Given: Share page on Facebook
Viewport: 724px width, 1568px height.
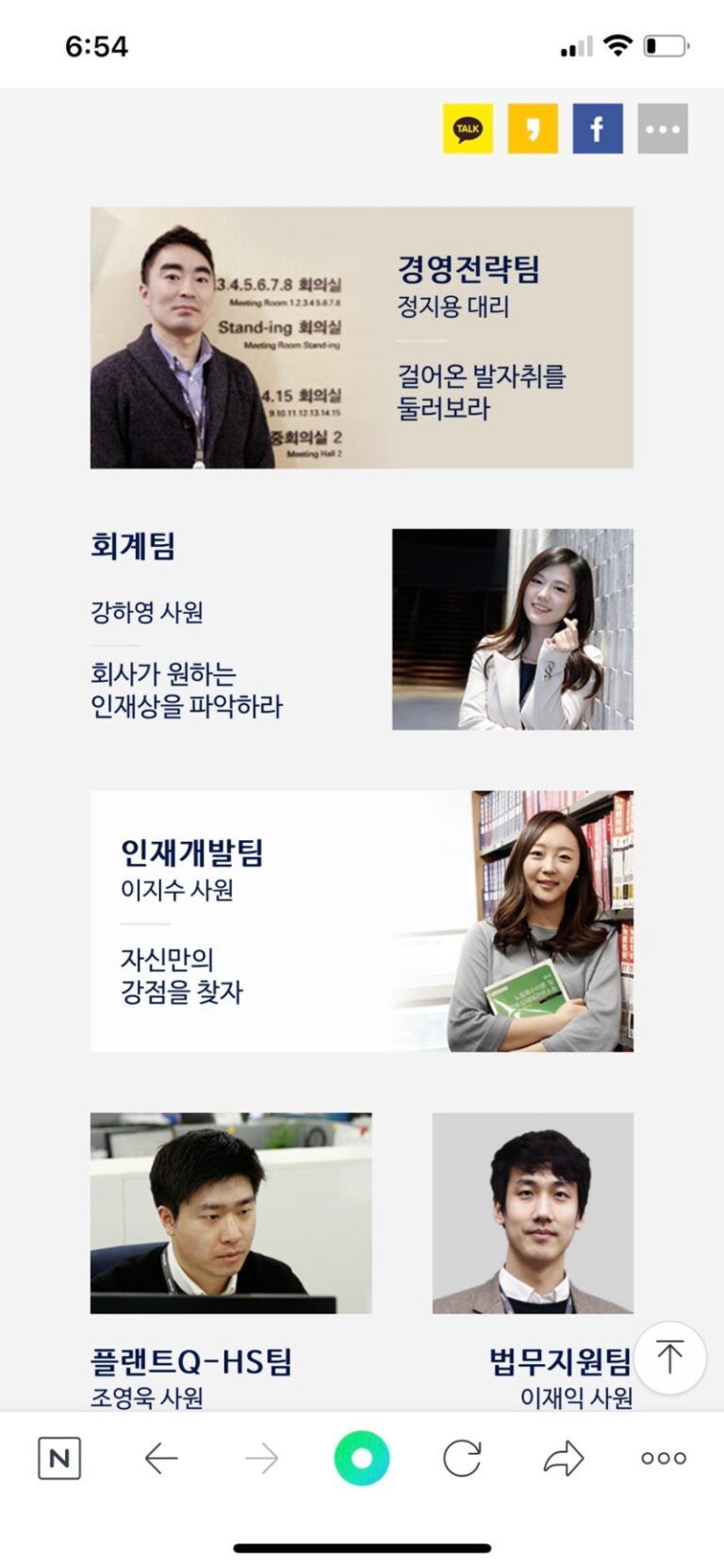Looking at the screenshot, I should (598, 128).
